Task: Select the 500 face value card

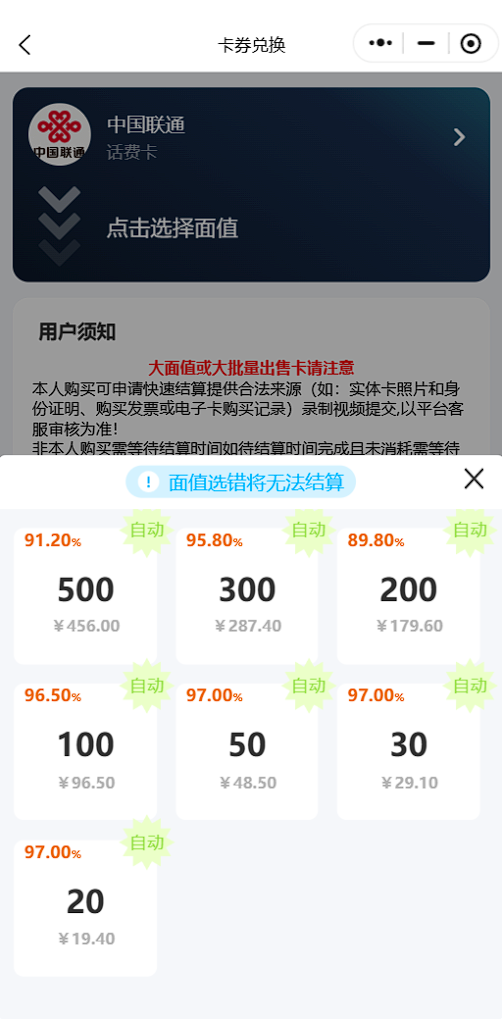Action: click(x=85, y=595)
